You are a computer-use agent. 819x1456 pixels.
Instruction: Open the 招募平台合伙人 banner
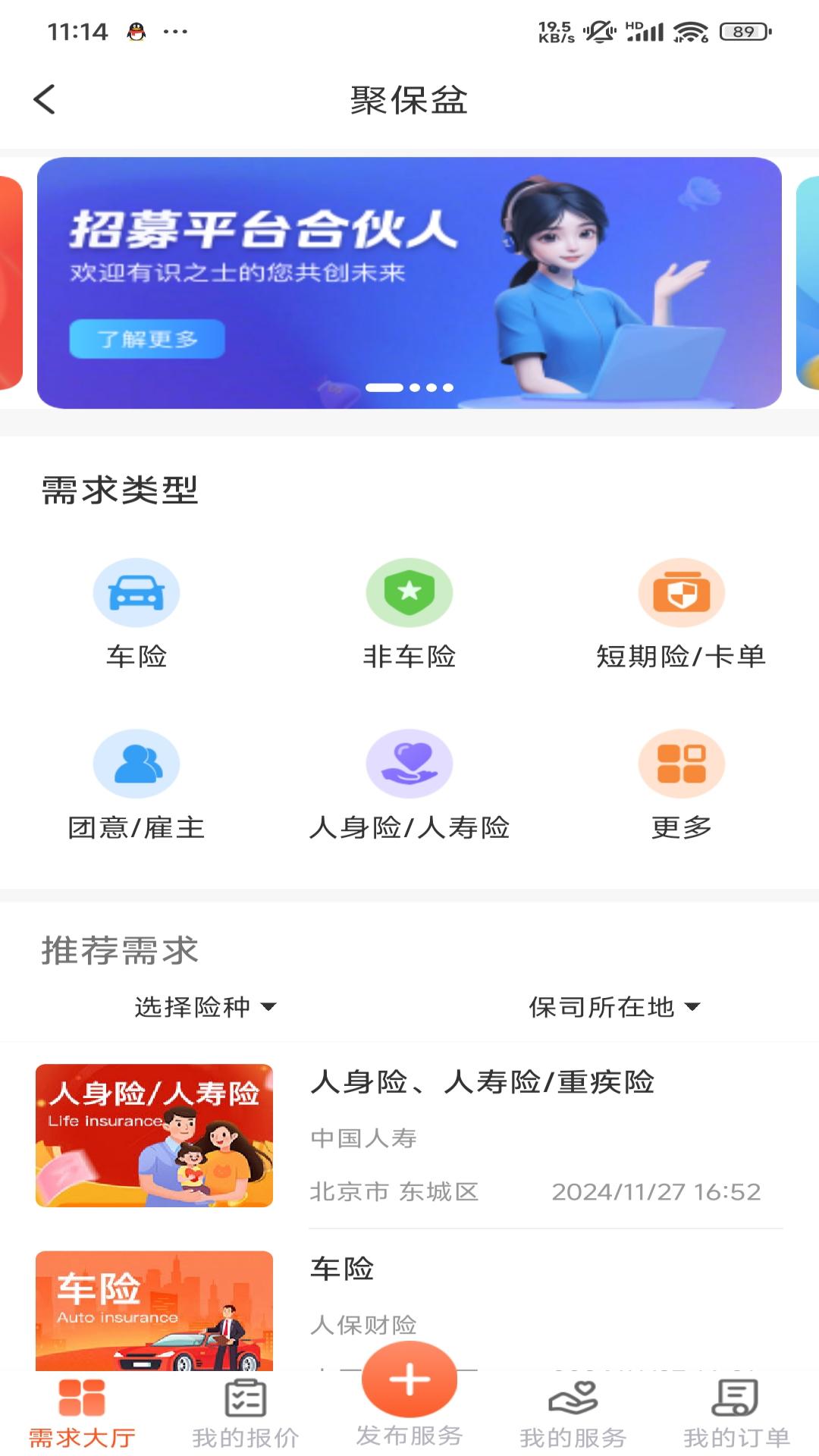[409, 282]
